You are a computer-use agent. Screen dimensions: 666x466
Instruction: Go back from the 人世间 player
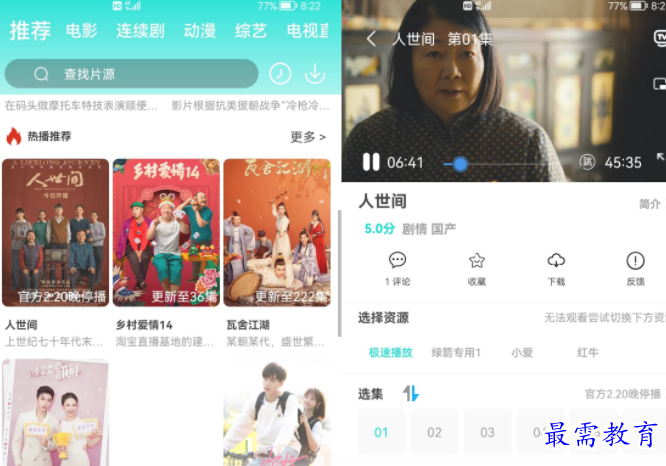[371, 39]
